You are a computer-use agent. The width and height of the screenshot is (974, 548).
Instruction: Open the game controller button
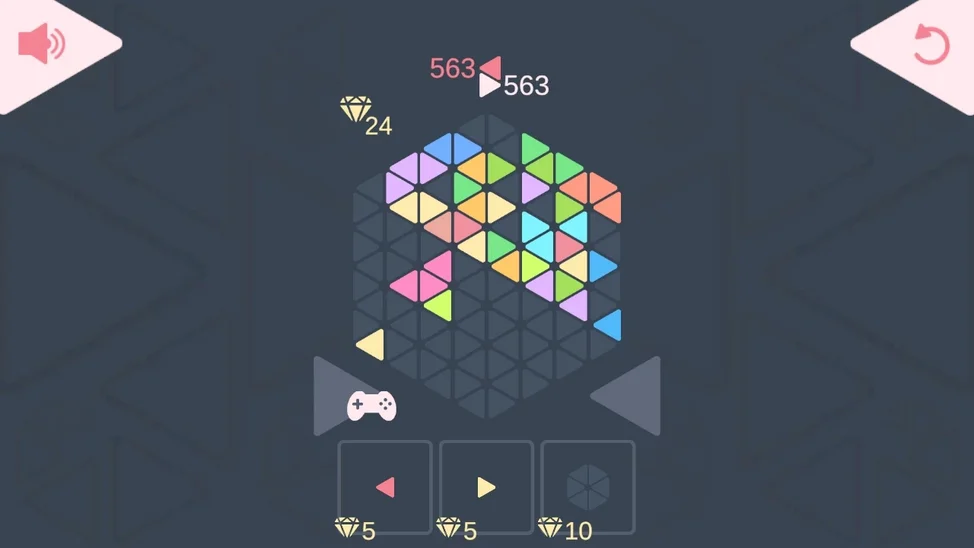[371, 405]
